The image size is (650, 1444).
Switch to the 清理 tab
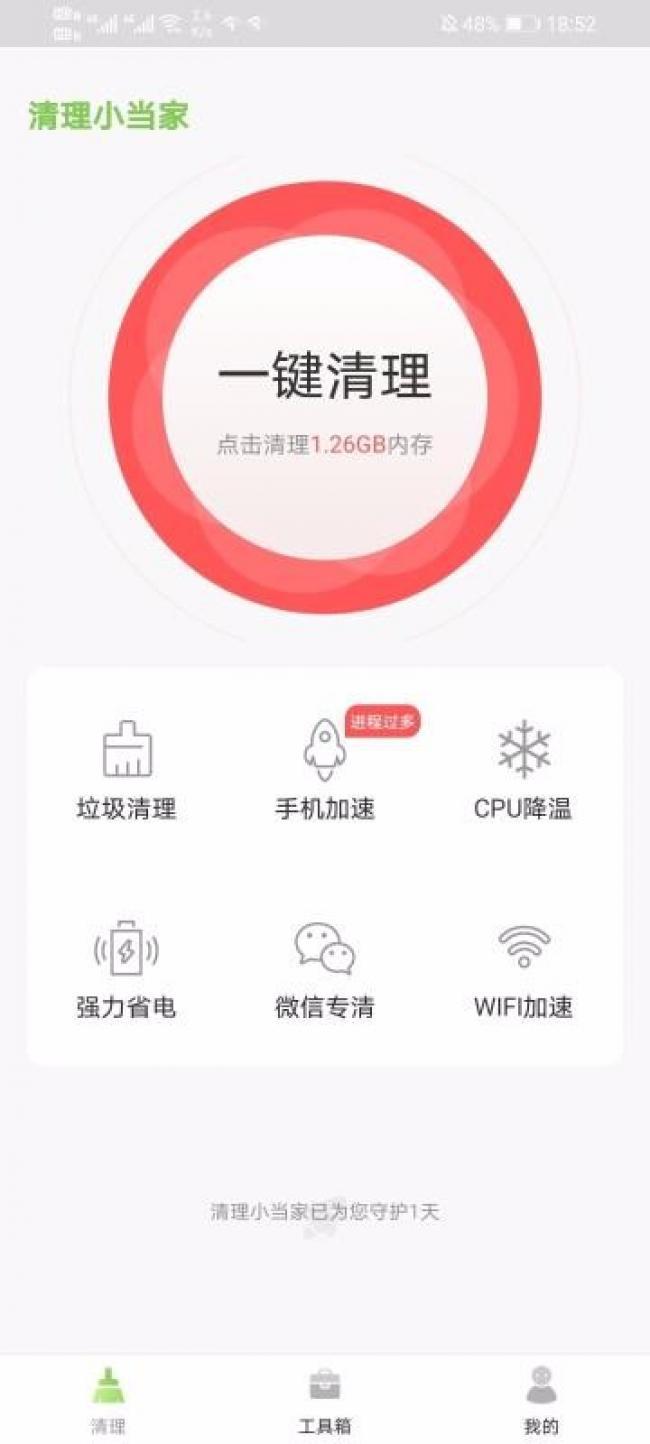click(108, 1398)
